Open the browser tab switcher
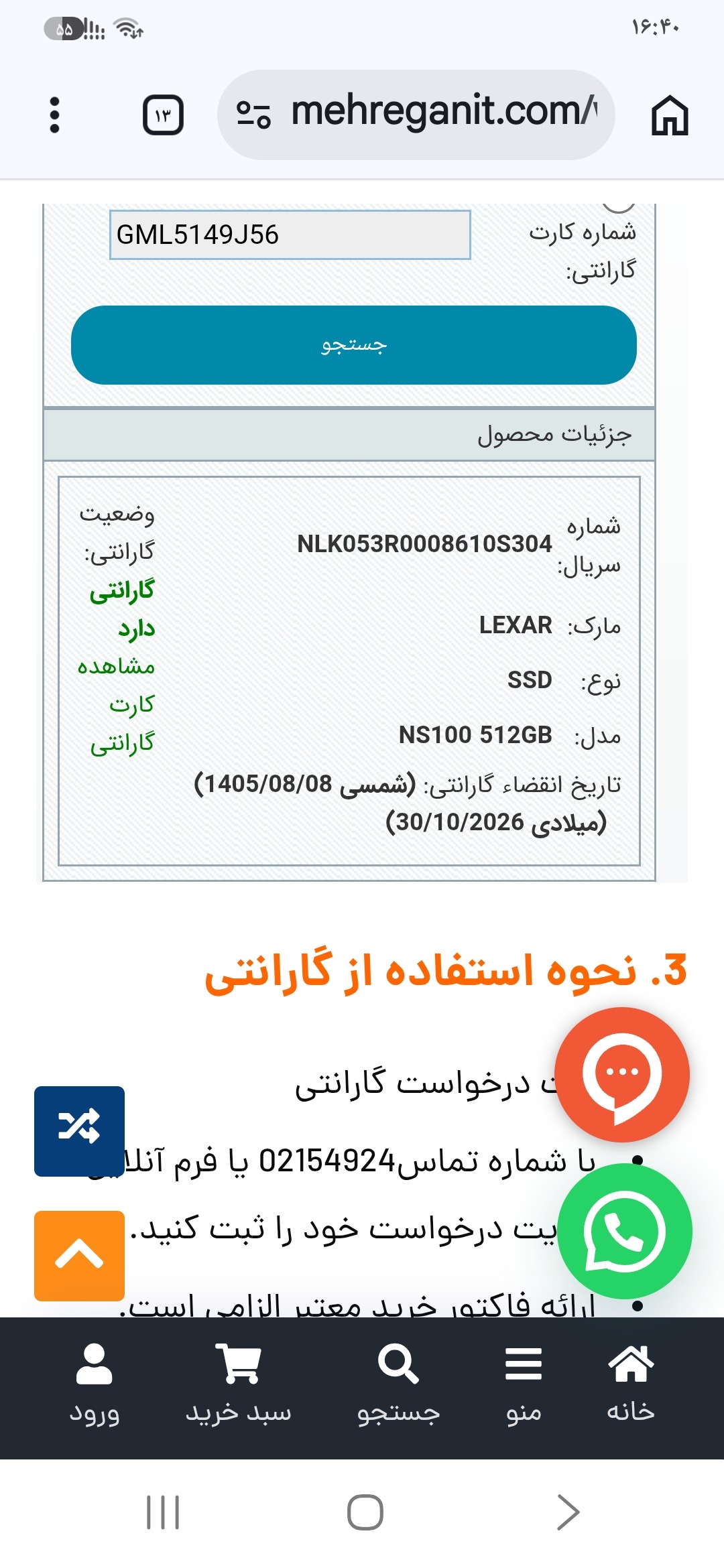Image resolution: width=724 pixels, height=1568 pixels. pyautogui.click(x=163, y=115)
